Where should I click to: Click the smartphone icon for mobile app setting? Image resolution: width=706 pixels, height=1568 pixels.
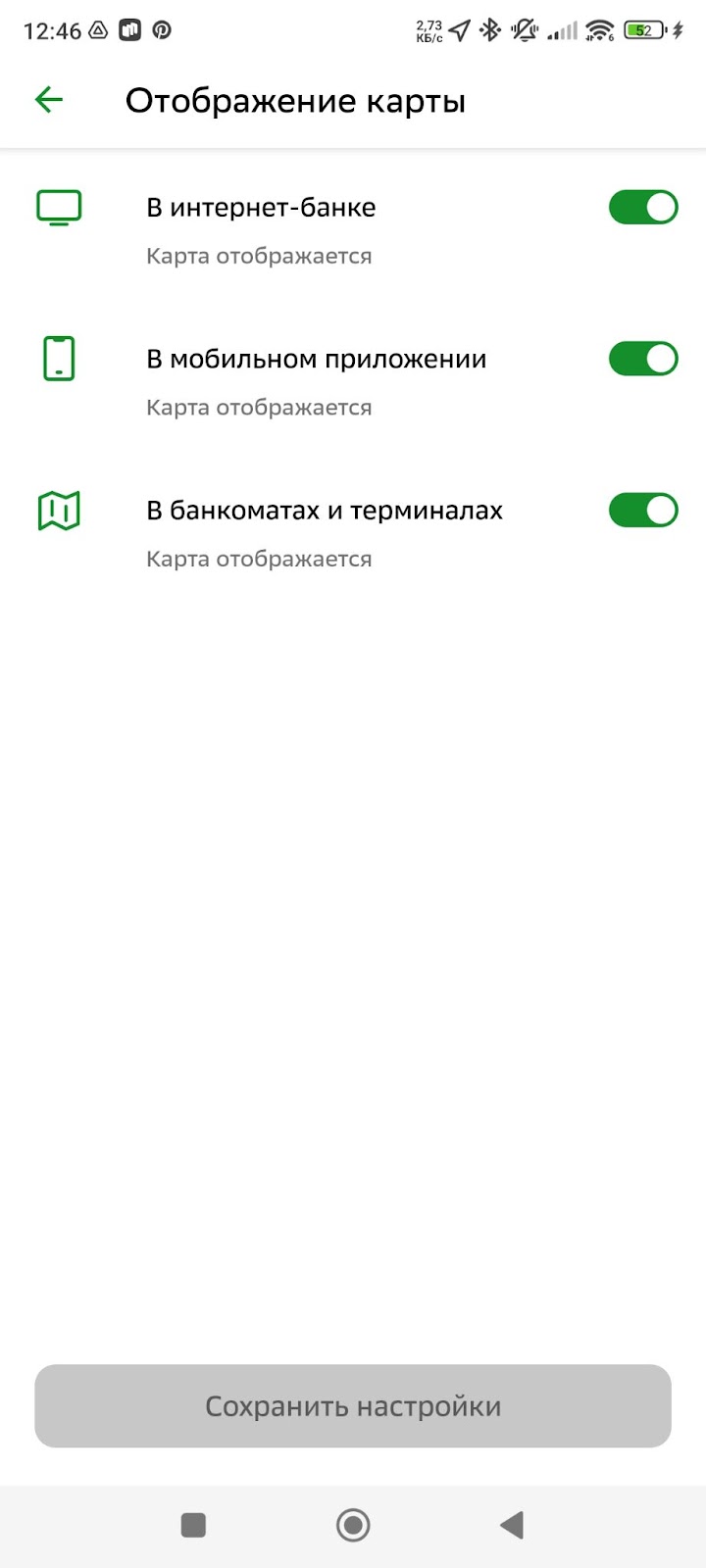click(x=58, y=359)
